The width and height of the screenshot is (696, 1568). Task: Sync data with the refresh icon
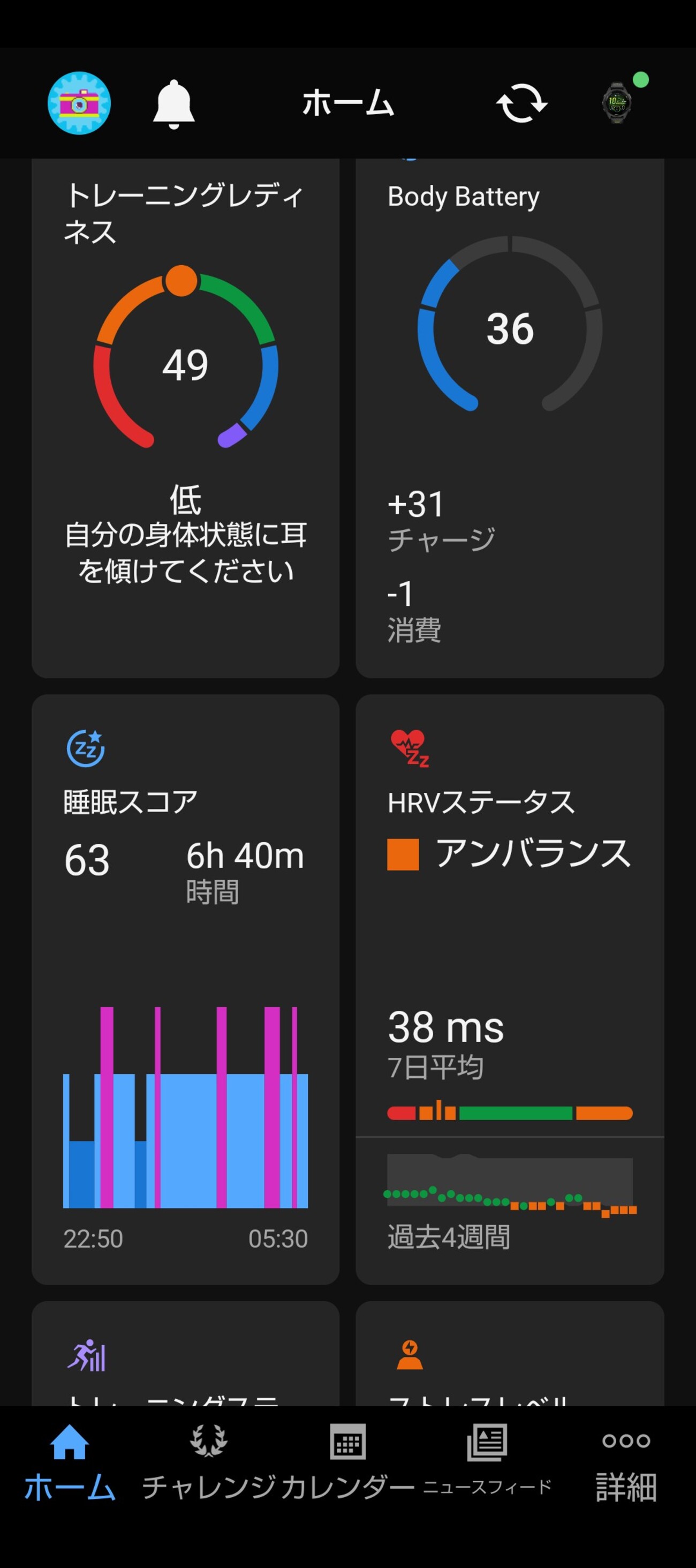[521, 103]
